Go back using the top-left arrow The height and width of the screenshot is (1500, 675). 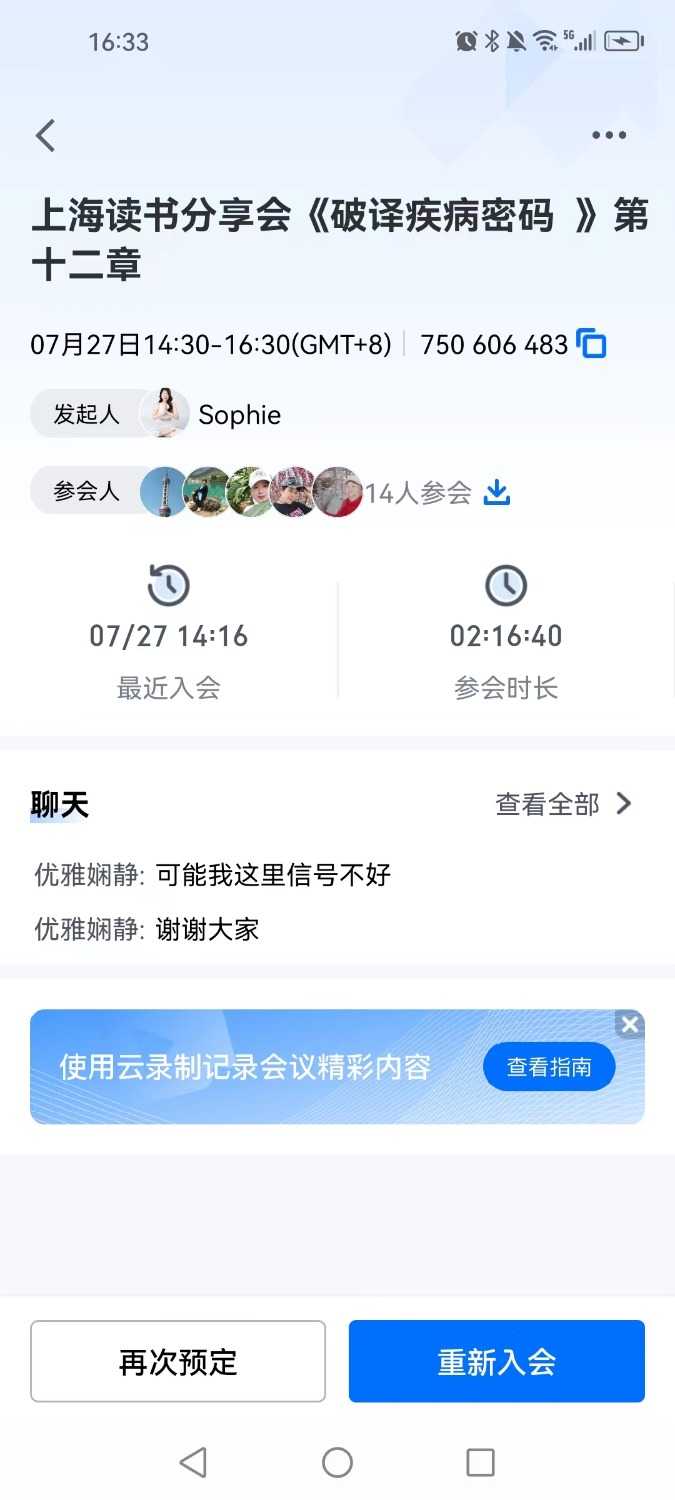45,135
